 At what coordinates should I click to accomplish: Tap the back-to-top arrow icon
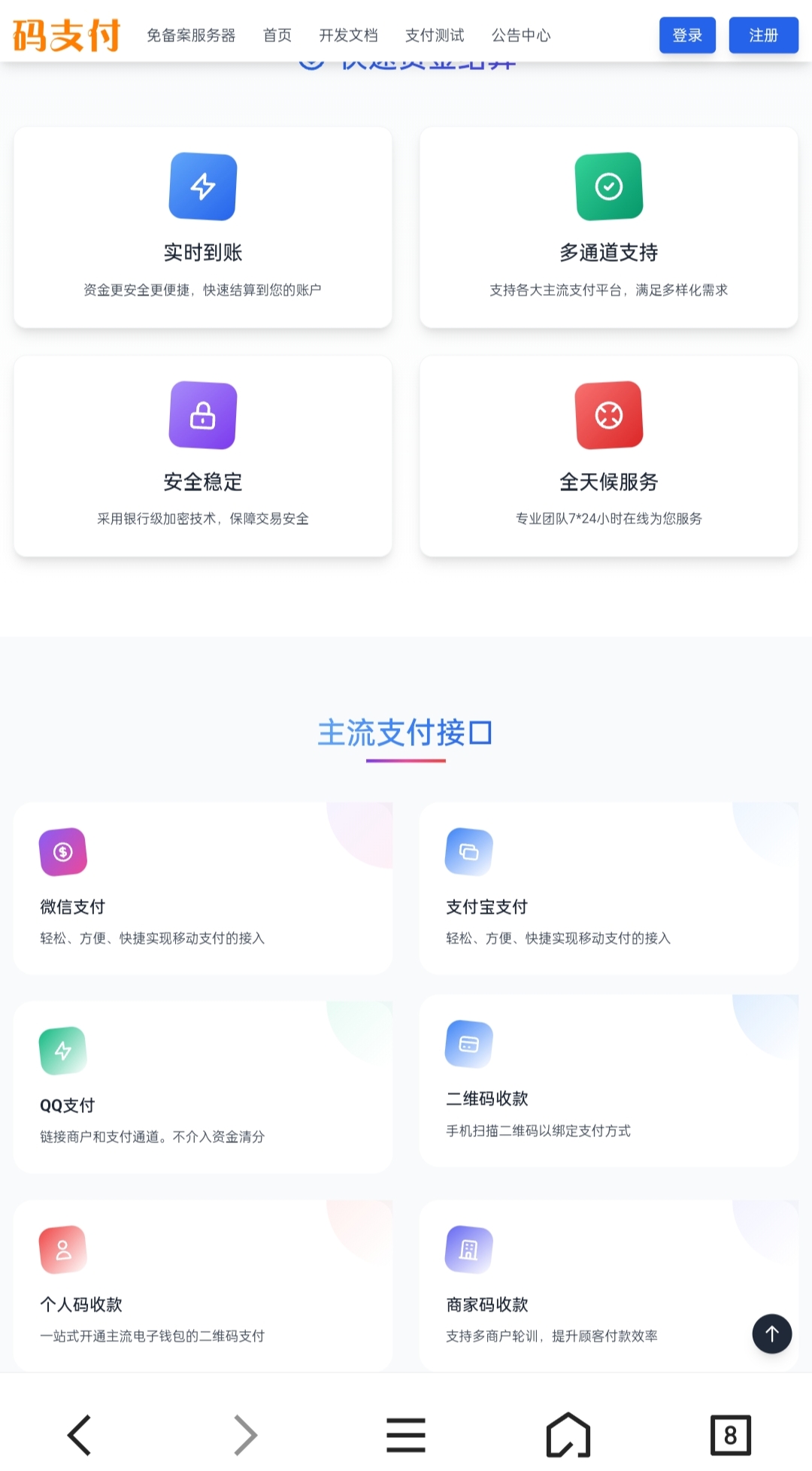(771, 1333)
